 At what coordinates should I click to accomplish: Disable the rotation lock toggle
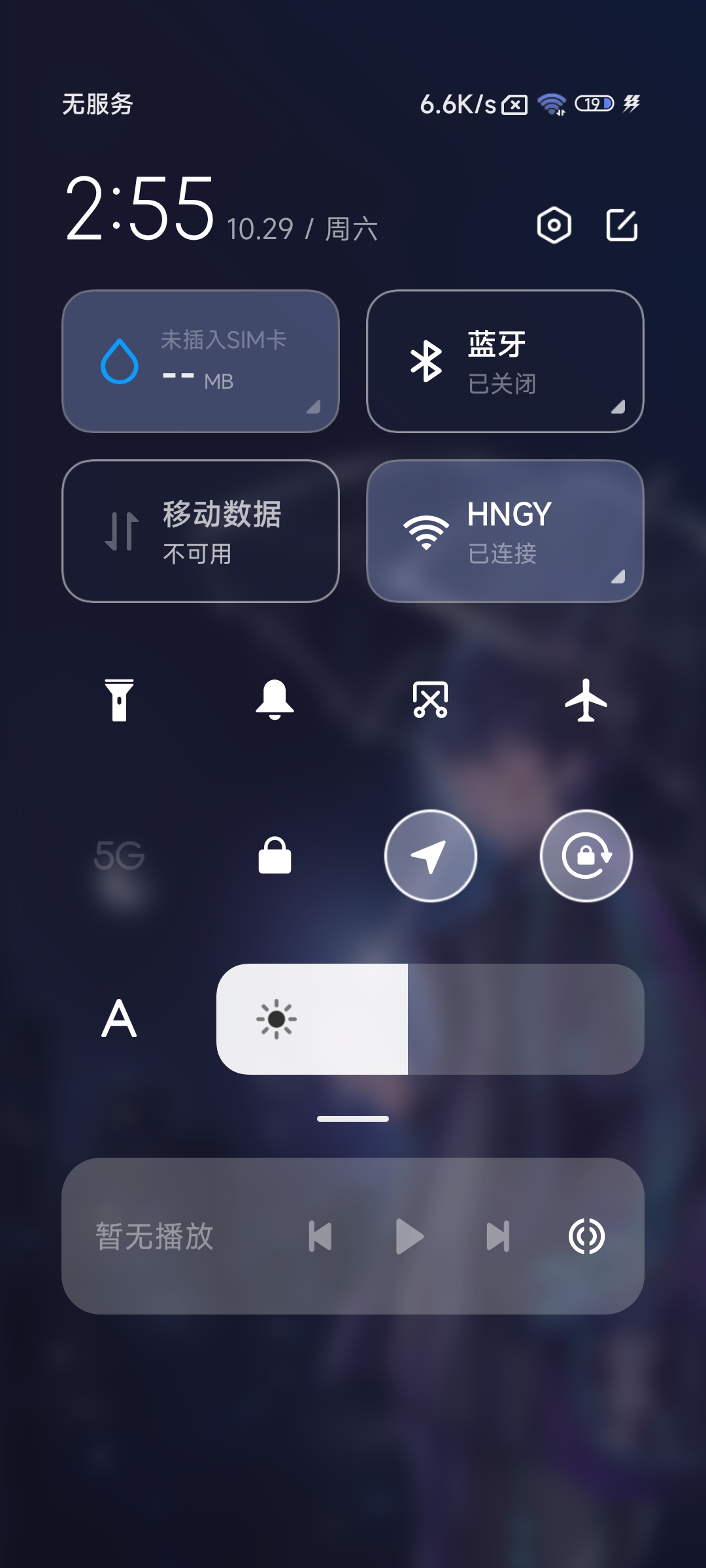pos(586,856)
